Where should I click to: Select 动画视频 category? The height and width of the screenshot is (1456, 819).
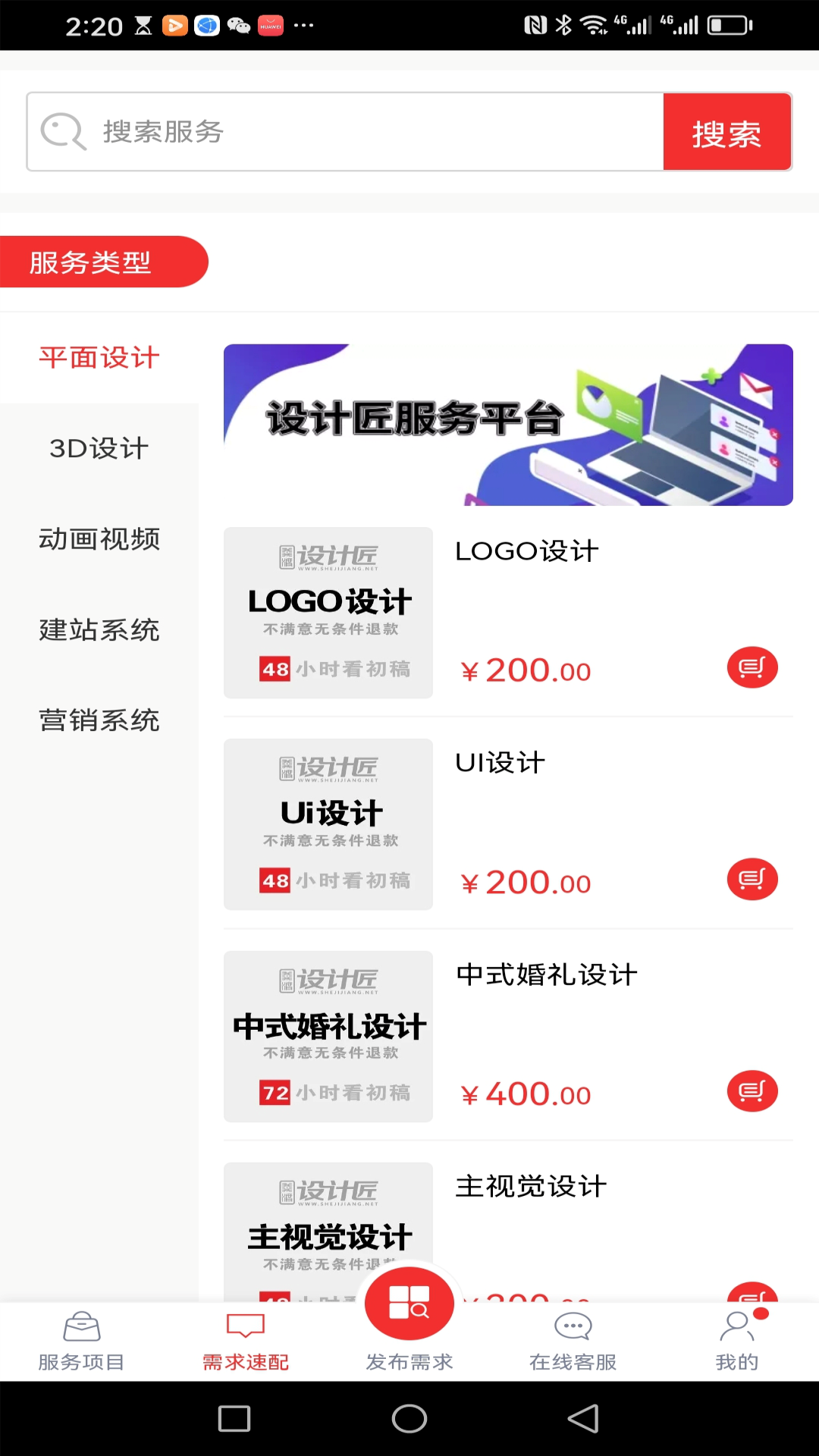pyautogui.click(x=99, y=539)
